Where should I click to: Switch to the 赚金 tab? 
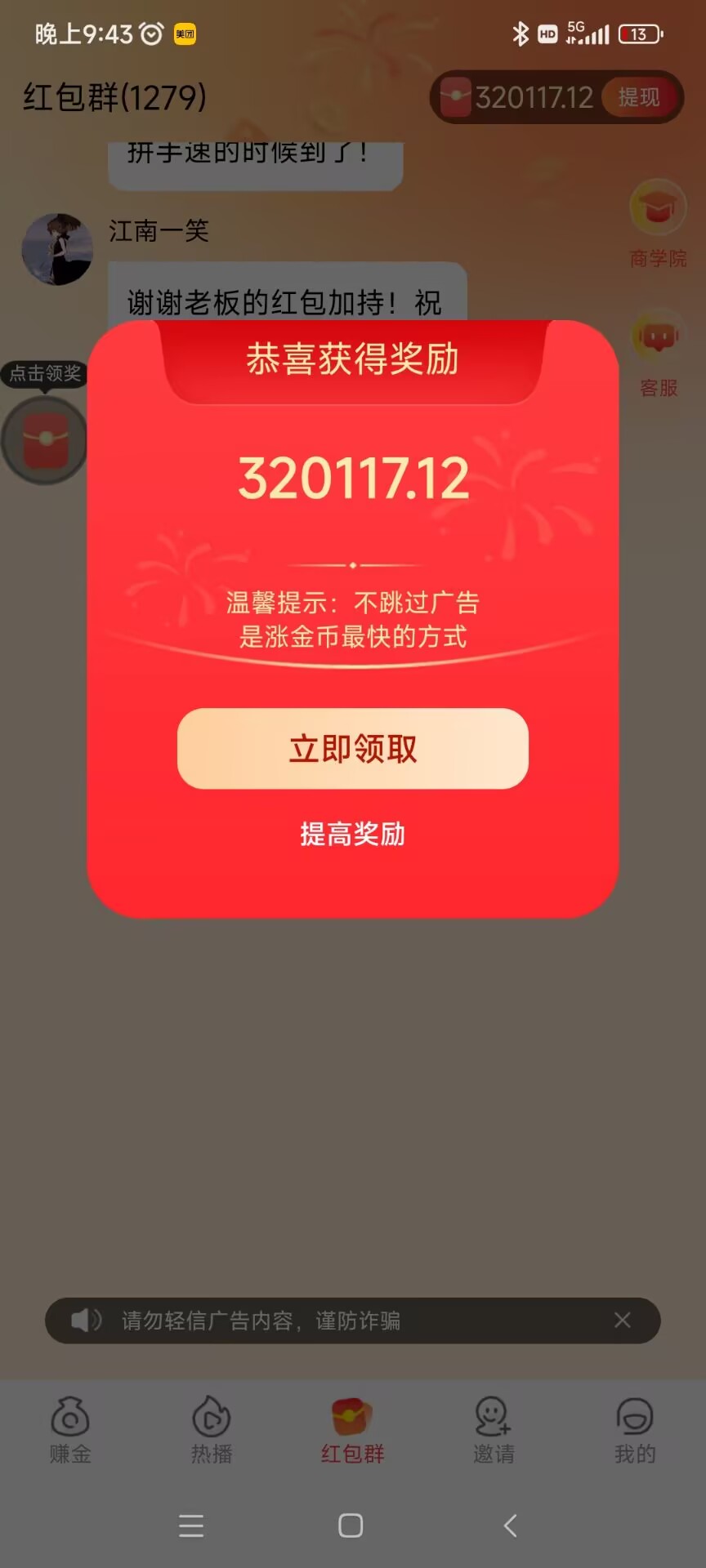point(70,1430)
